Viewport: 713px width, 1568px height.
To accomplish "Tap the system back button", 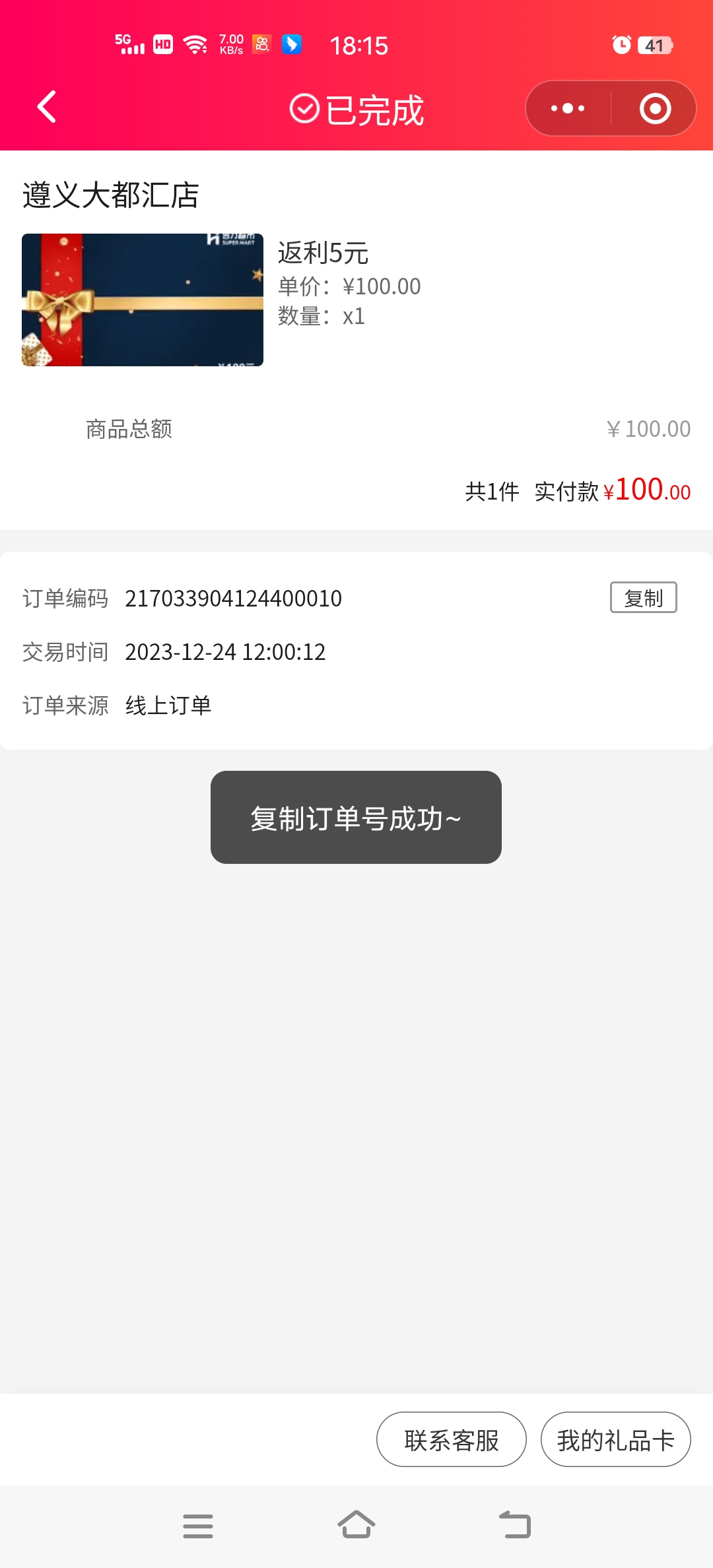I will point(515,1525).
